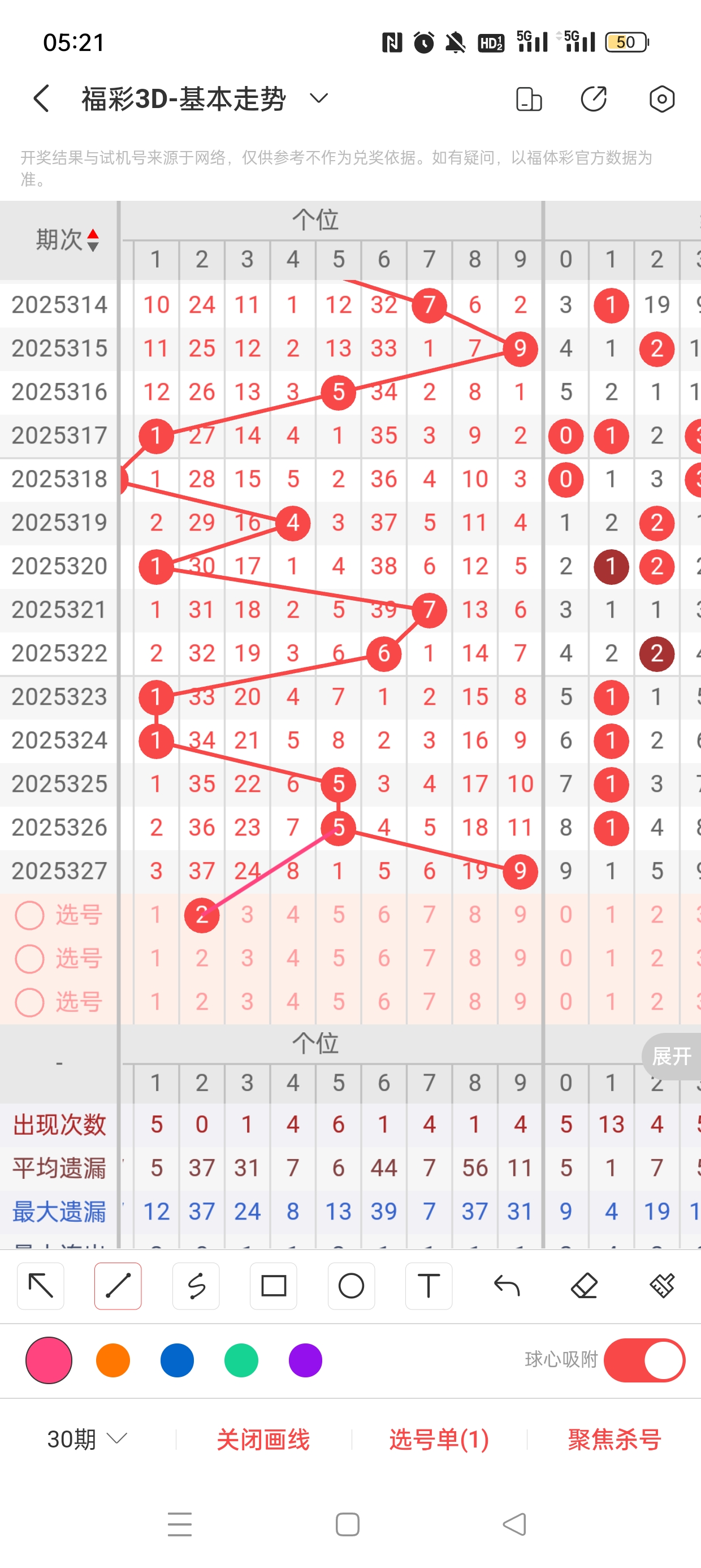The width and height of the screenshot is (701, 1568).
Task: Go back from the 福彩3D trend page
Action: pos(41,98)
